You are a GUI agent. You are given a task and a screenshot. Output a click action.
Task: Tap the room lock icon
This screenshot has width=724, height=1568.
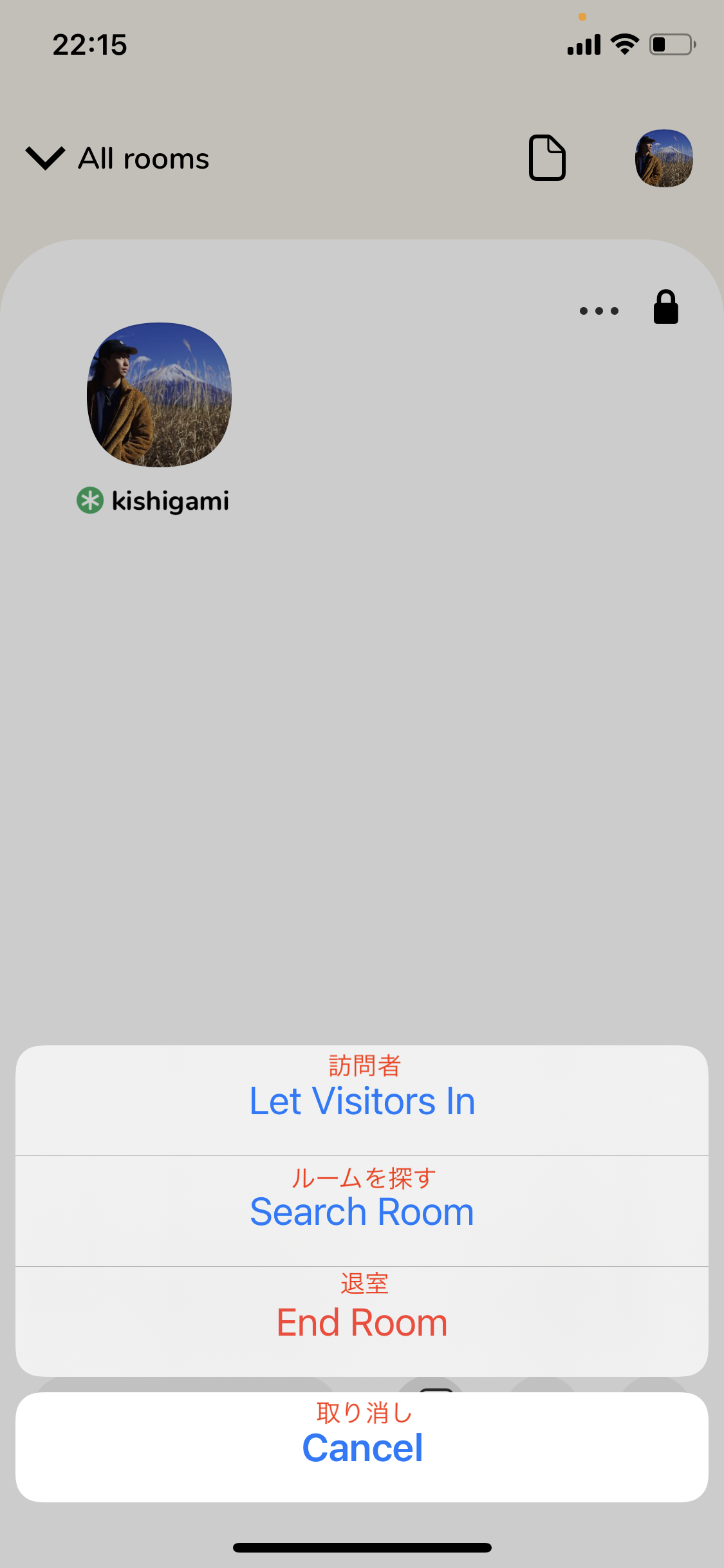pos(665,306)
